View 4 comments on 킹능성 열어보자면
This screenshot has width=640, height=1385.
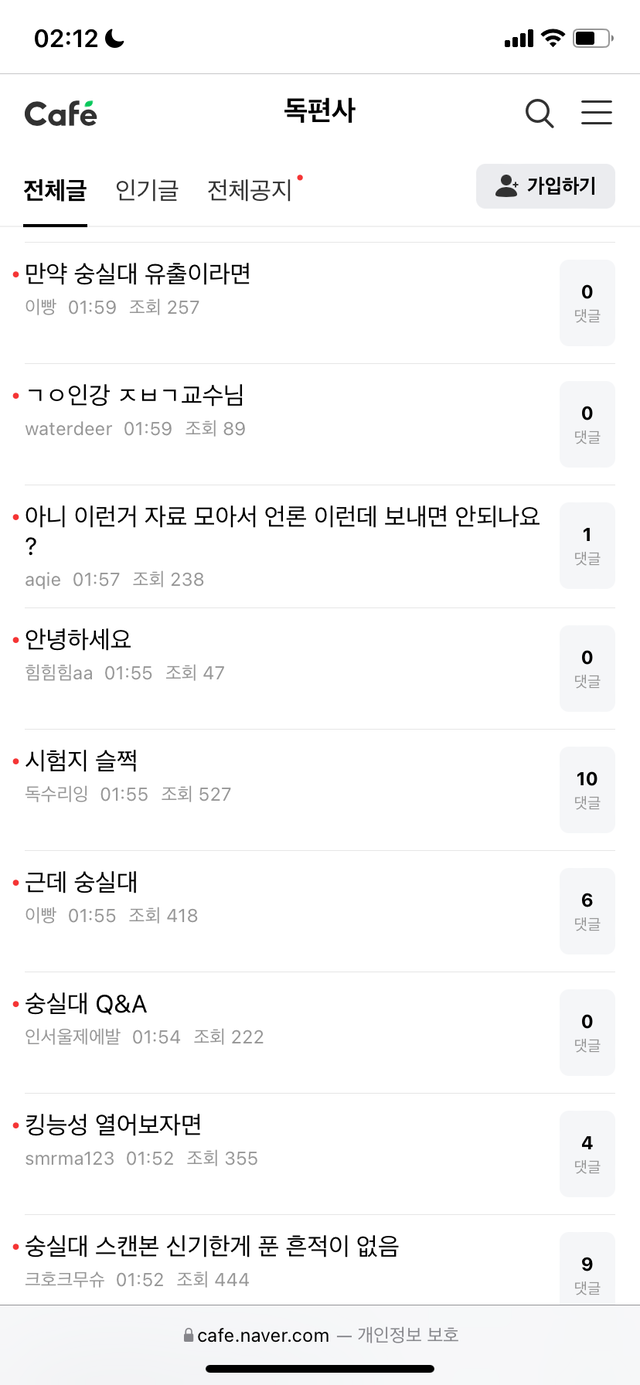587,1153
